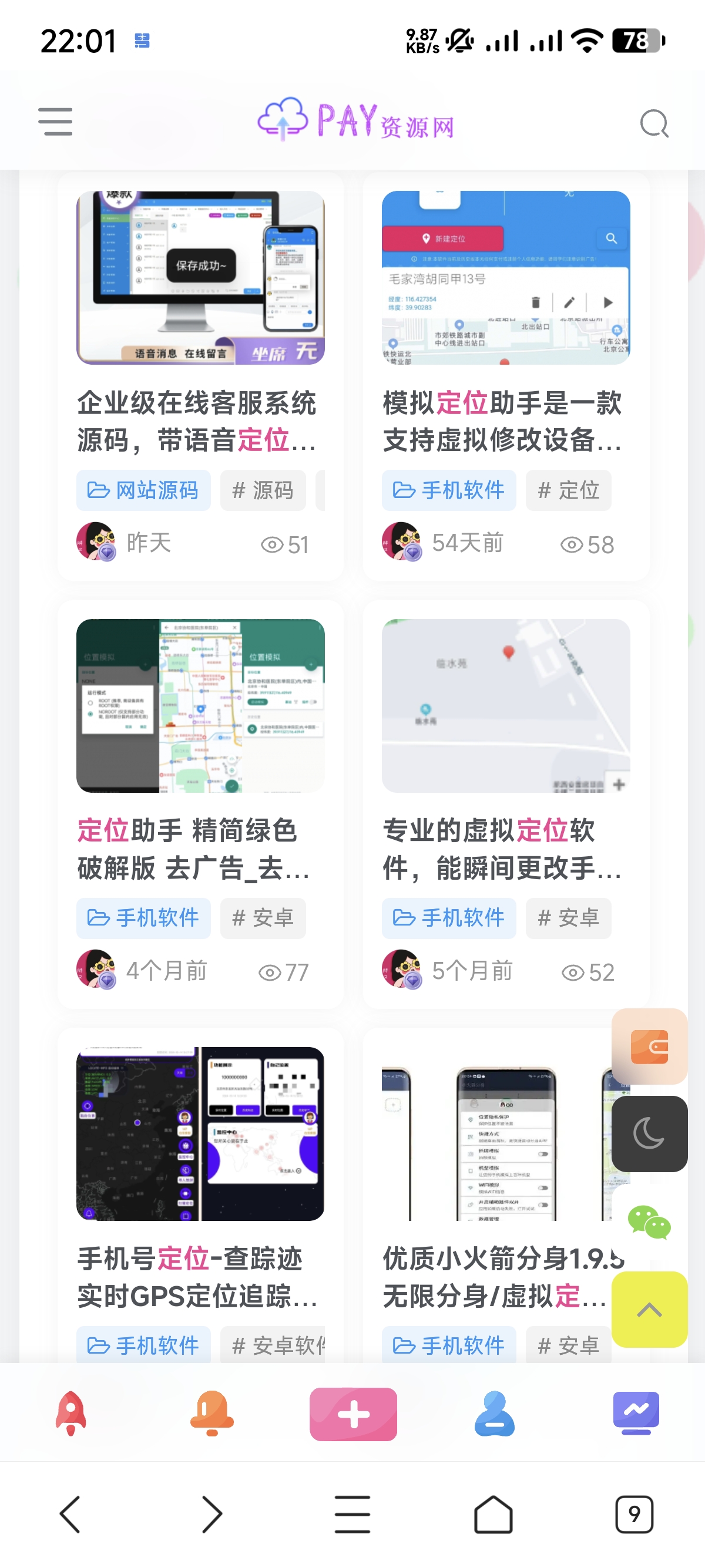Open the orange wallet floating button
The width and height of the screenshot is (705, 1568).
649,1047
